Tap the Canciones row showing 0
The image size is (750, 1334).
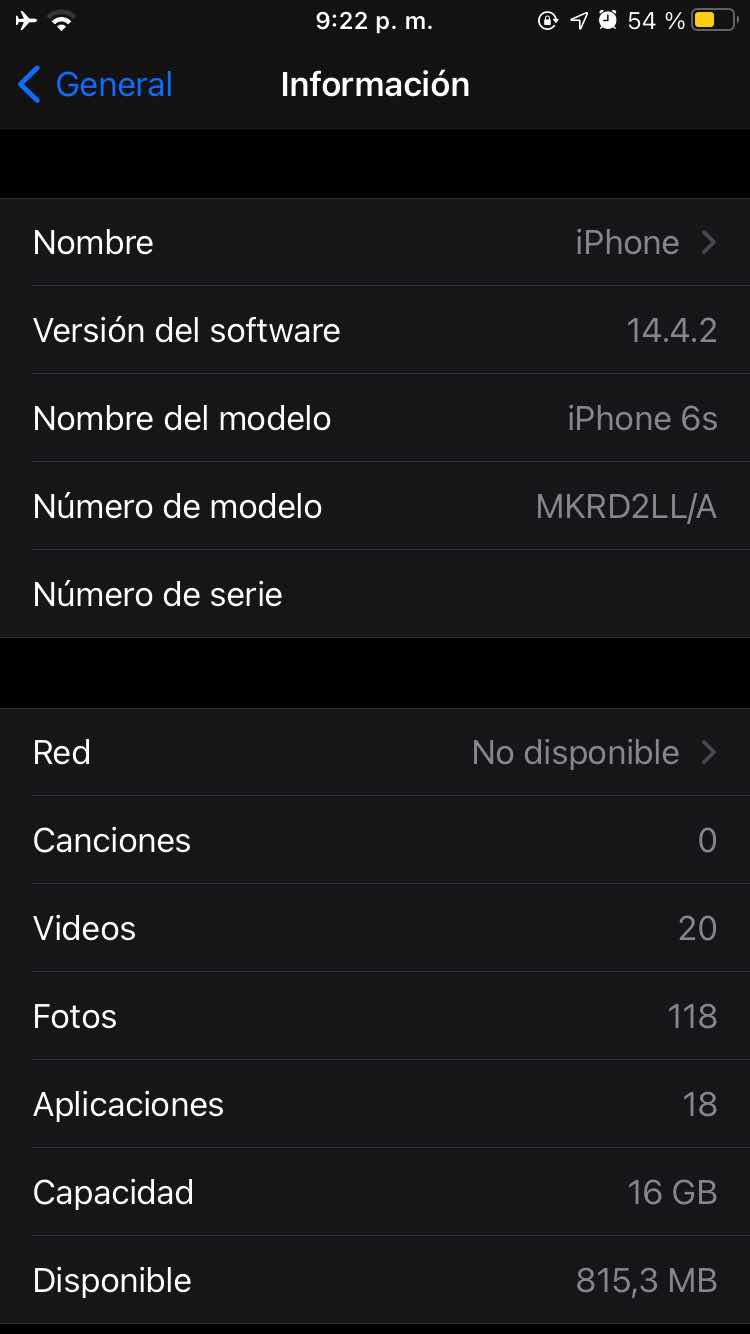375,840
